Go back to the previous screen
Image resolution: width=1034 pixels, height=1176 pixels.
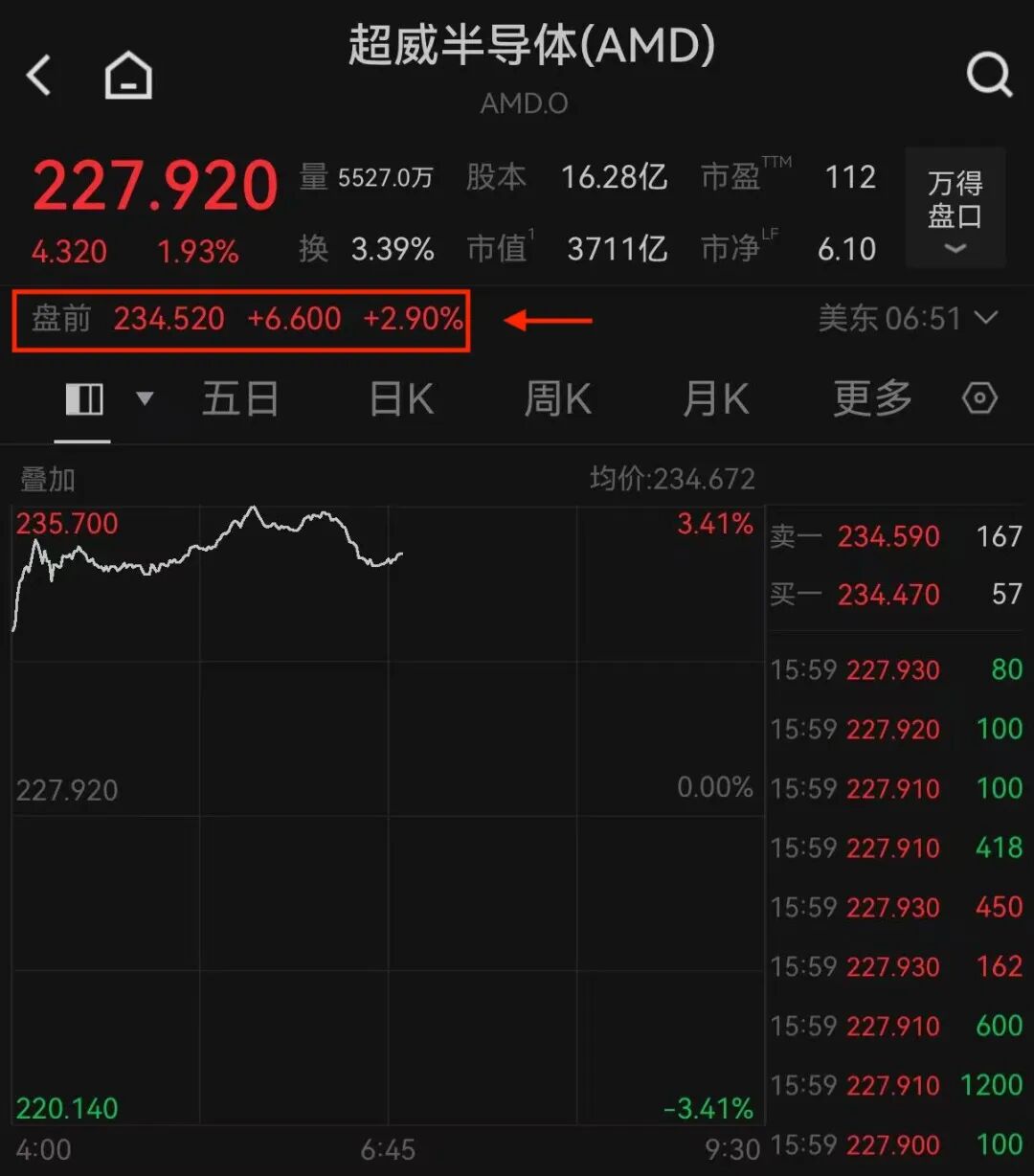(x=39, y=75)
